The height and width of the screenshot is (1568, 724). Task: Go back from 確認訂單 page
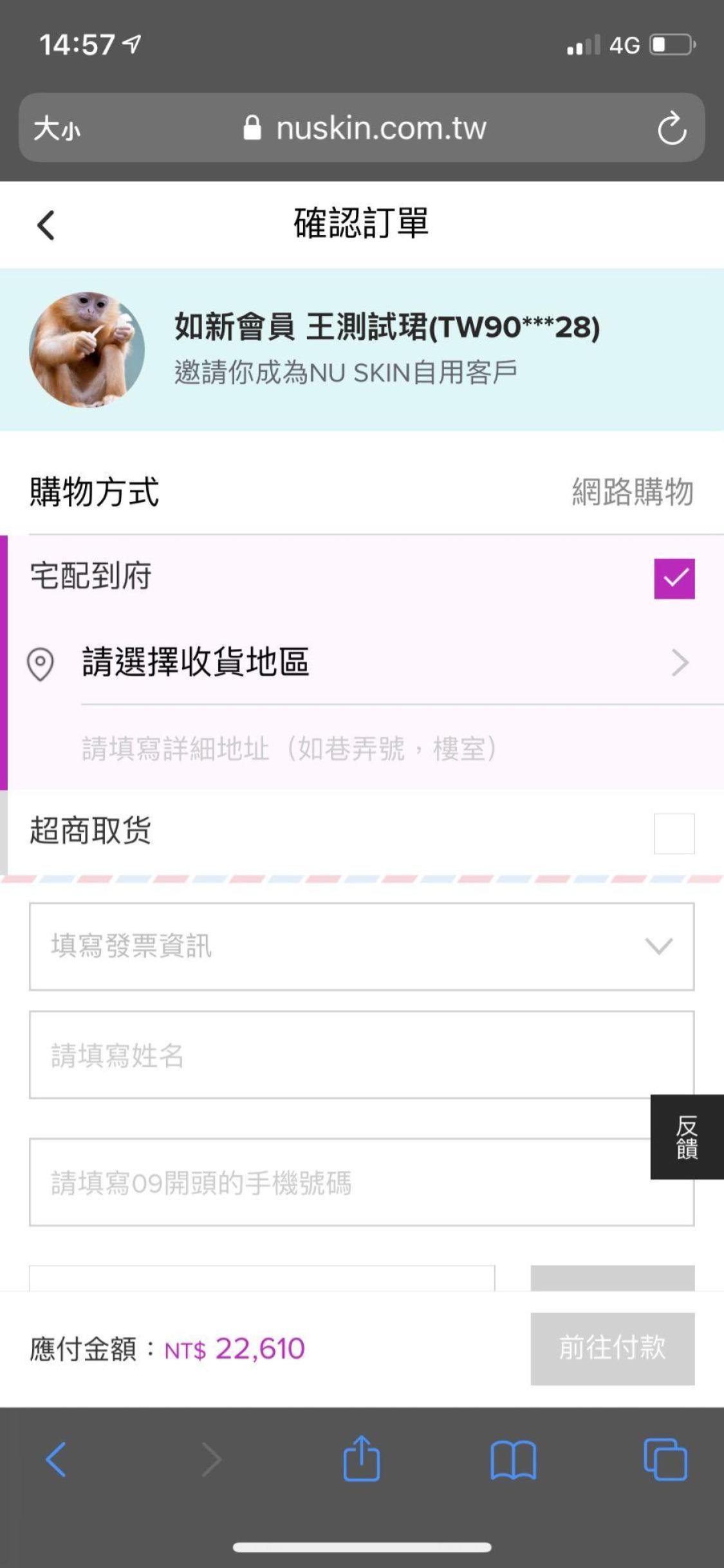click(46, 225)
